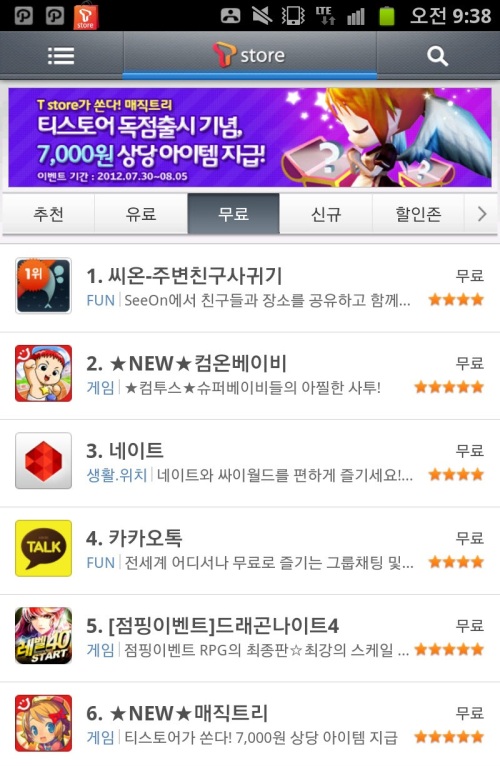Tap the T store home tab

250,55
